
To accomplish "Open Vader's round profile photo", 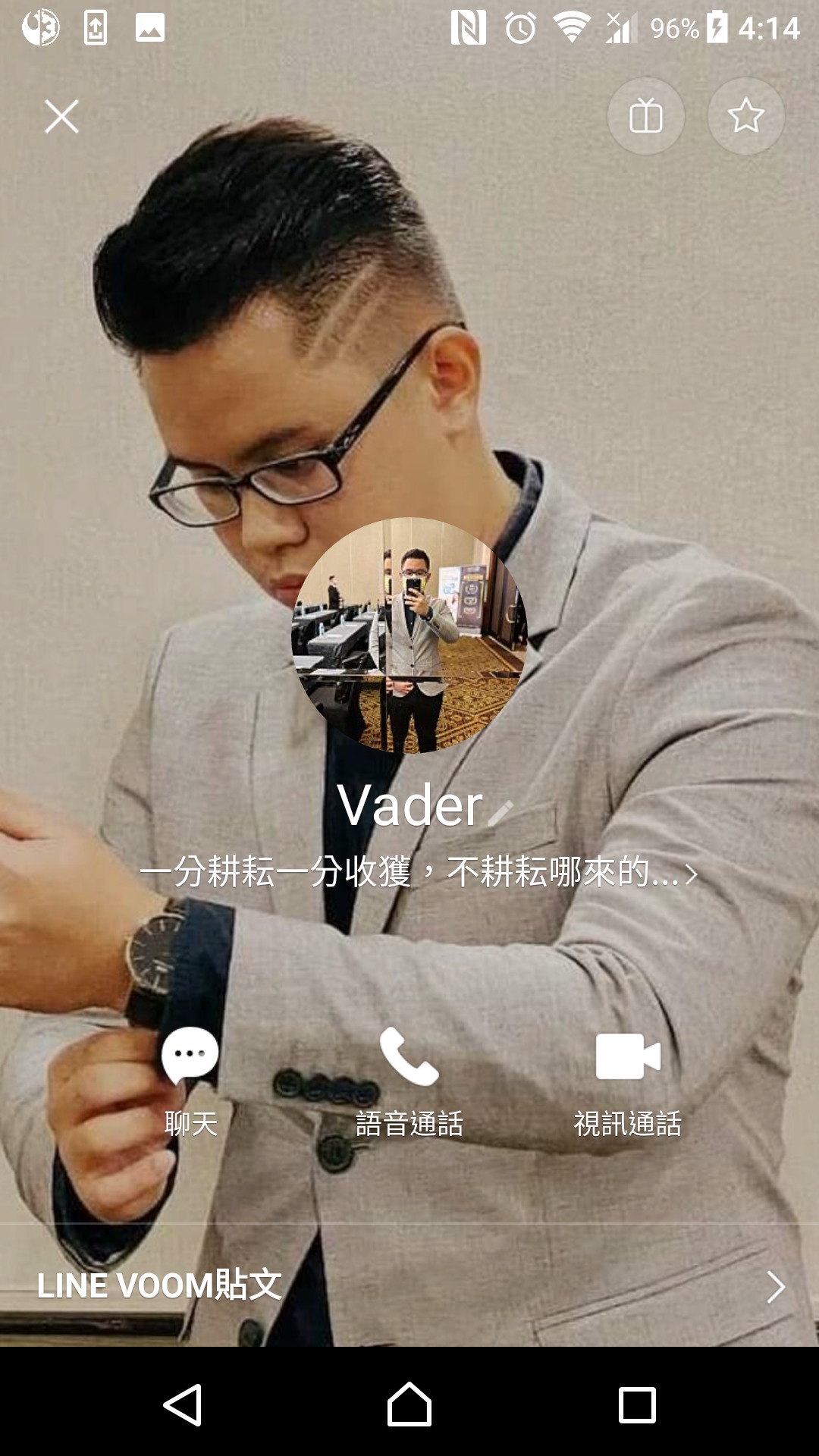I will pyautogui.click(x=409, y=635).
